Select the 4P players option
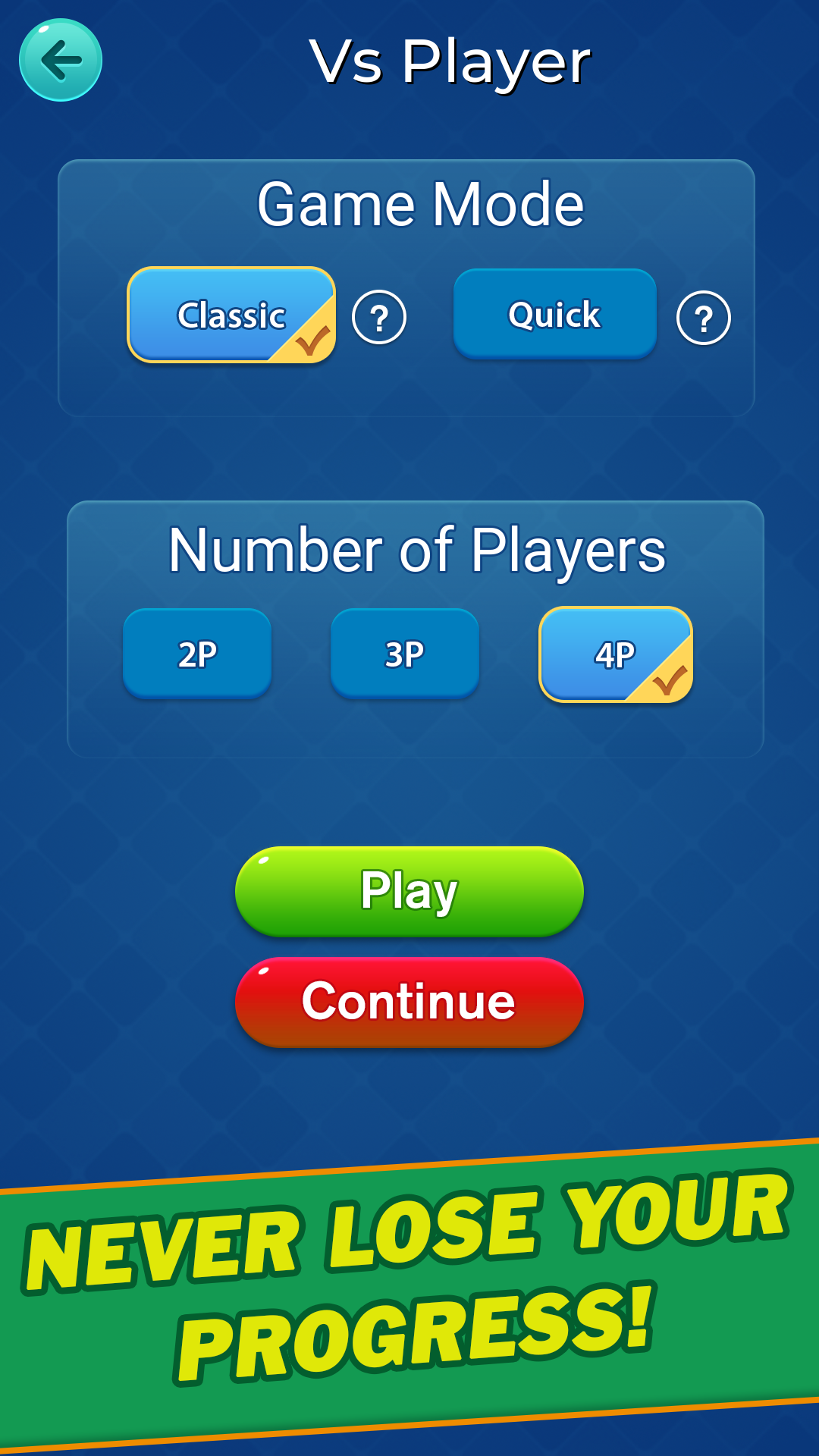819x1456 pixels. click(x=615, y=654)
